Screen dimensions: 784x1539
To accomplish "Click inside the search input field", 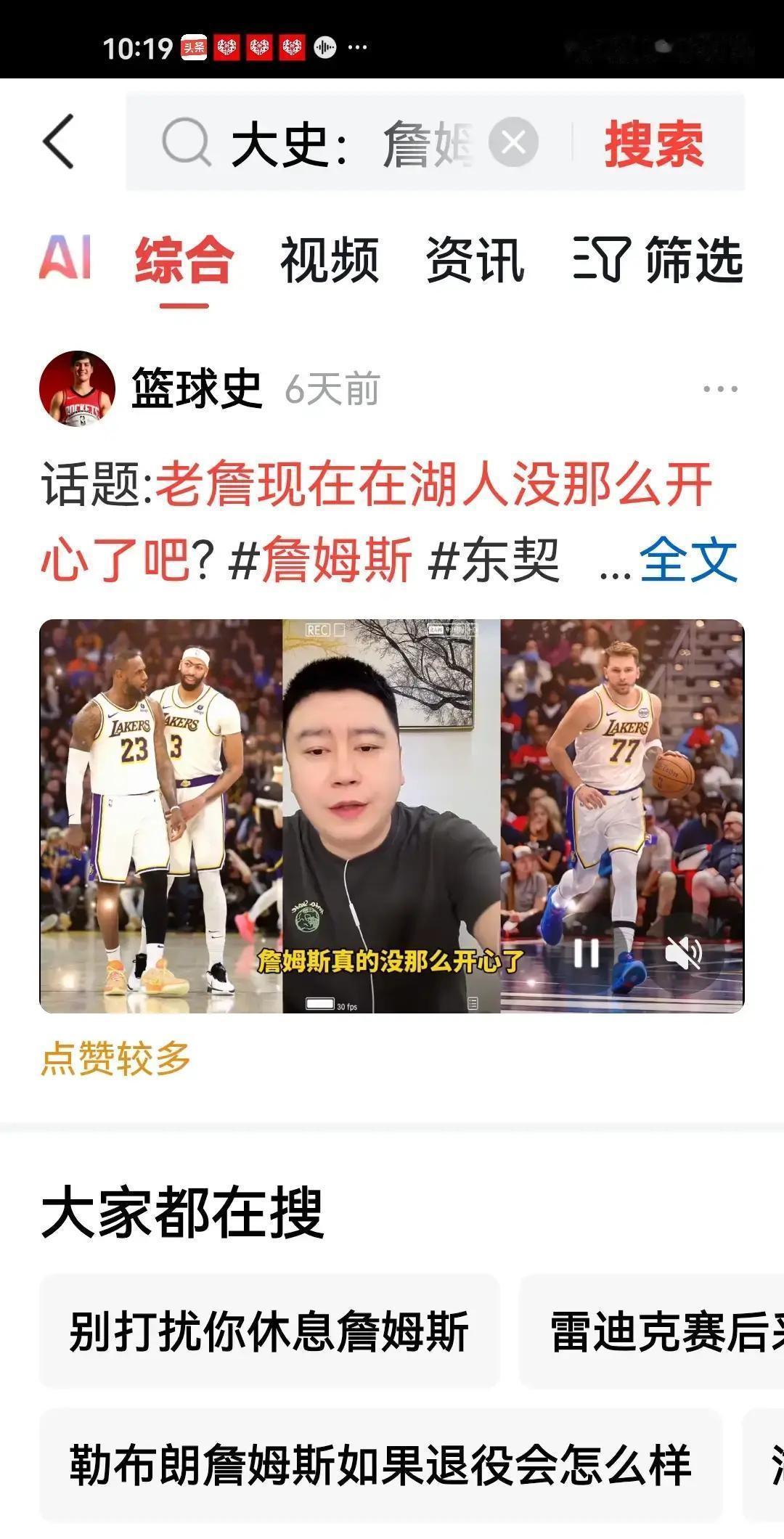I will click(x=327, y=143).
